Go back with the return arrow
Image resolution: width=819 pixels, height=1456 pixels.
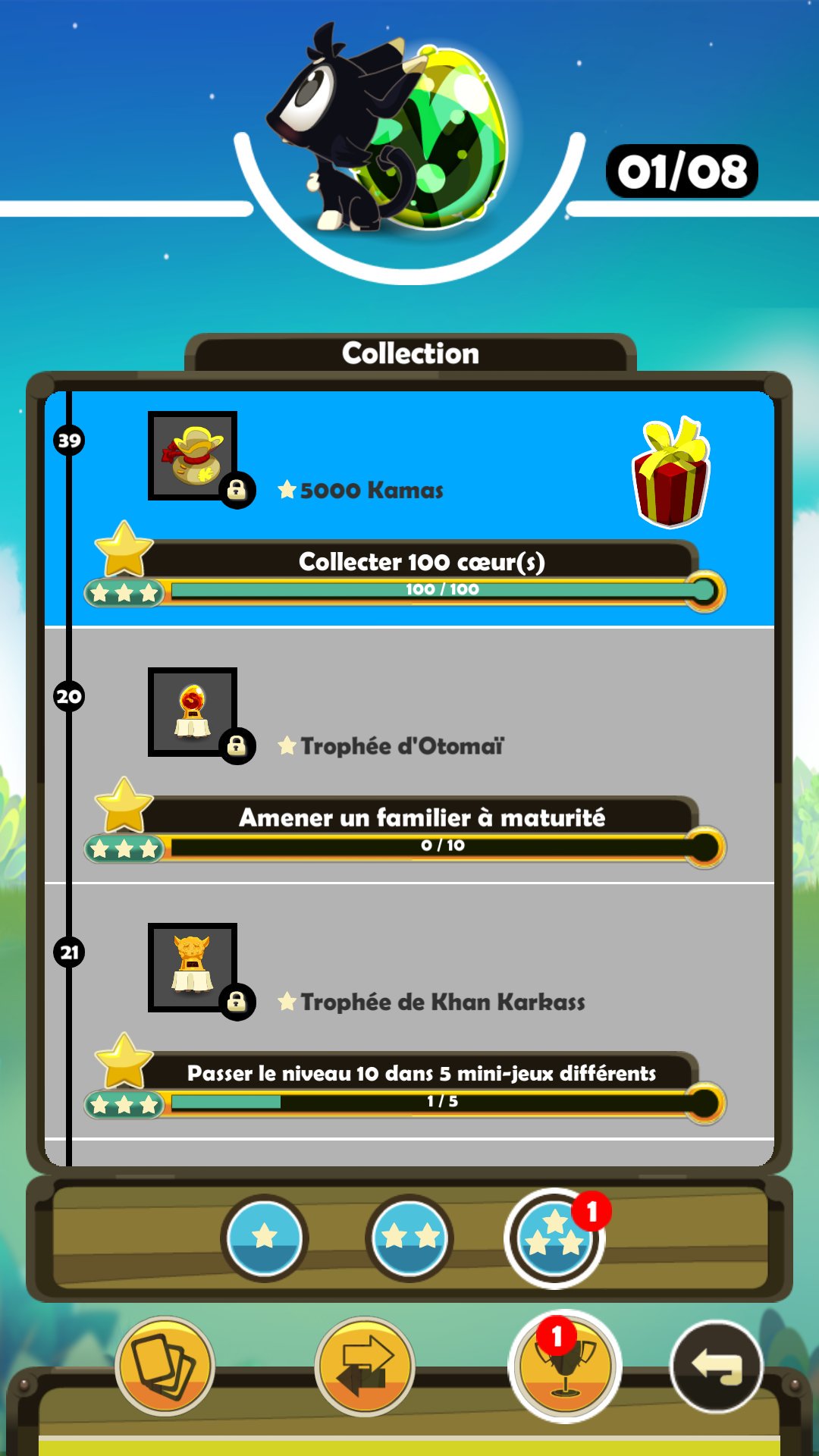click(717, 1366)
